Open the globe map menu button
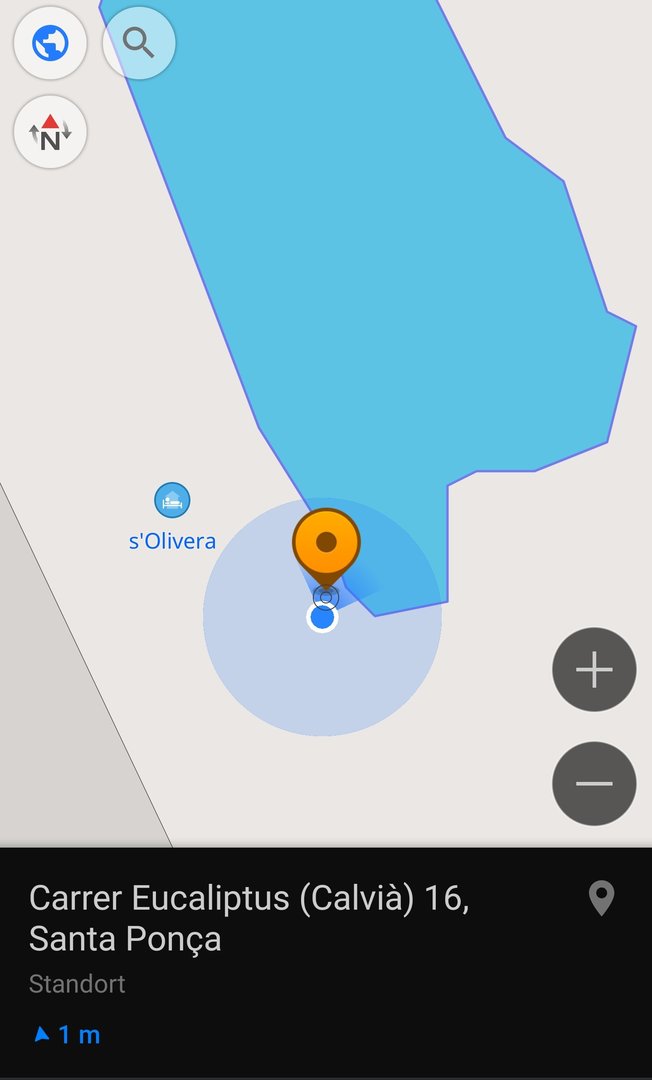 tap(50, 44)
